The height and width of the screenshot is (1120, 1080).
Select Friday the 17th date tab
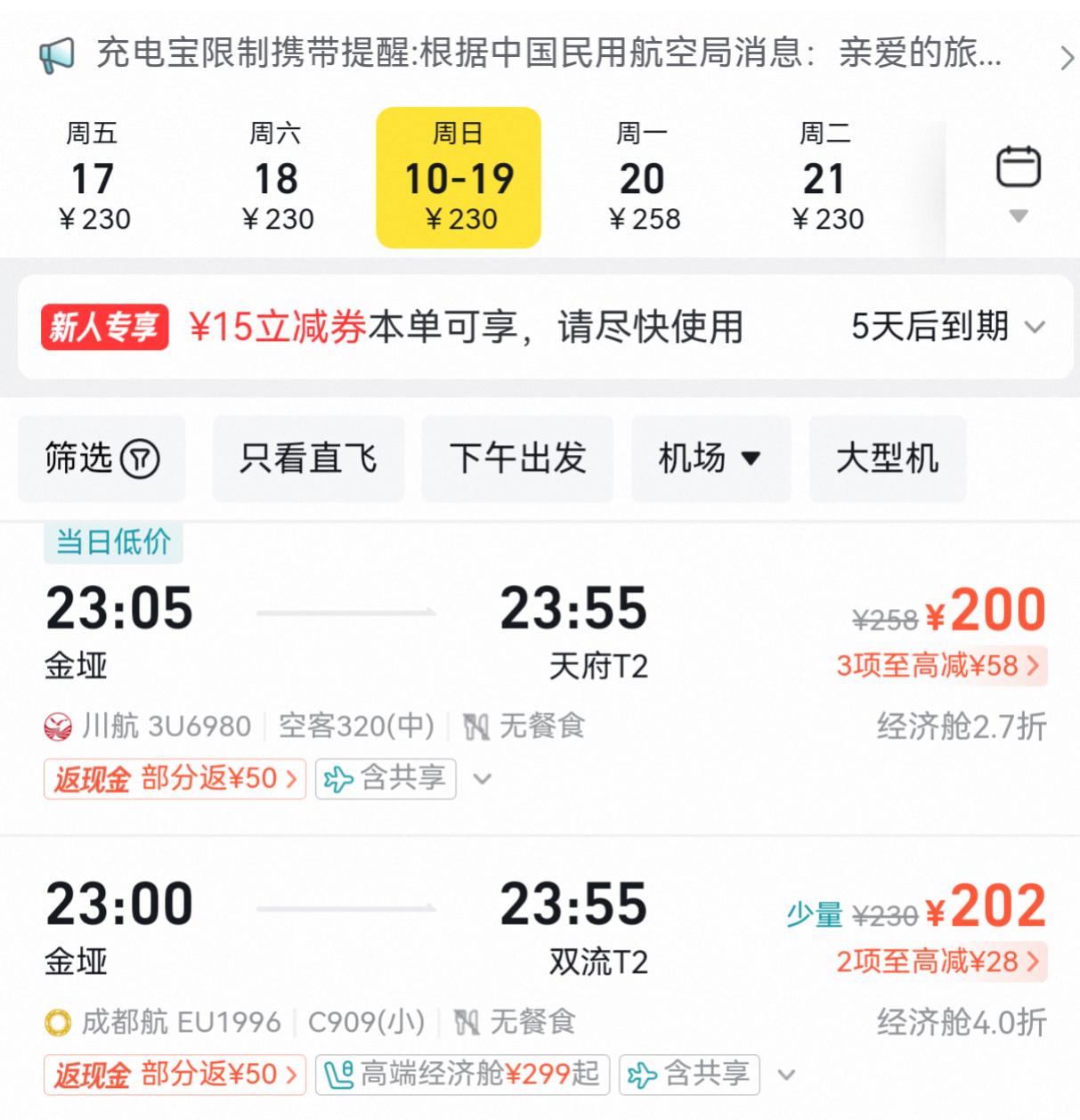coord(93,178)
